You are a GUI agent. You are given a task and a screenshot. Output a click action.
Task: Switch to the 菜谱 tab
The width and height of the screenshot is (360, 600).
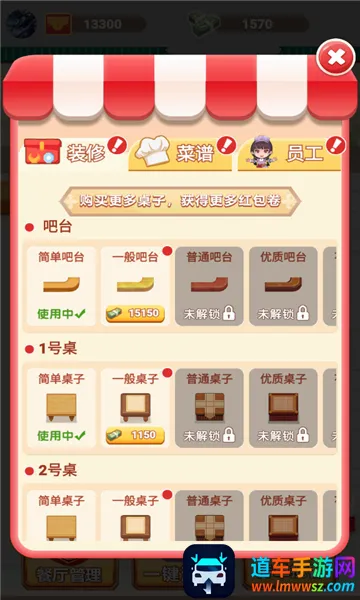[180, 153]
